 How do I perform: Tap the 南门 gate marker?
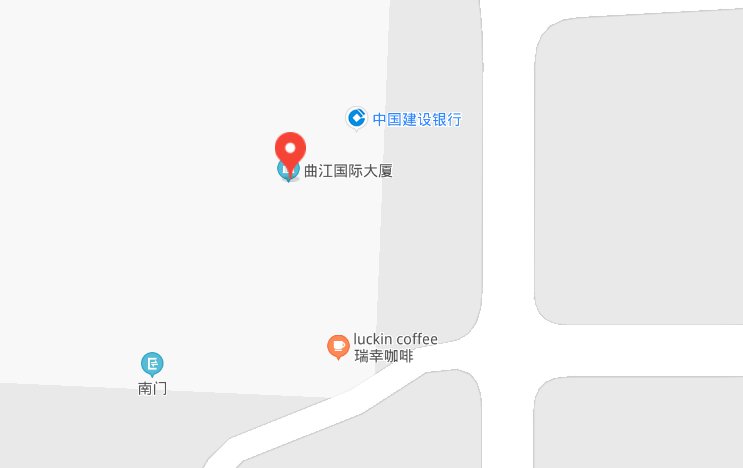pyautogui.click(x=152, y=364)
